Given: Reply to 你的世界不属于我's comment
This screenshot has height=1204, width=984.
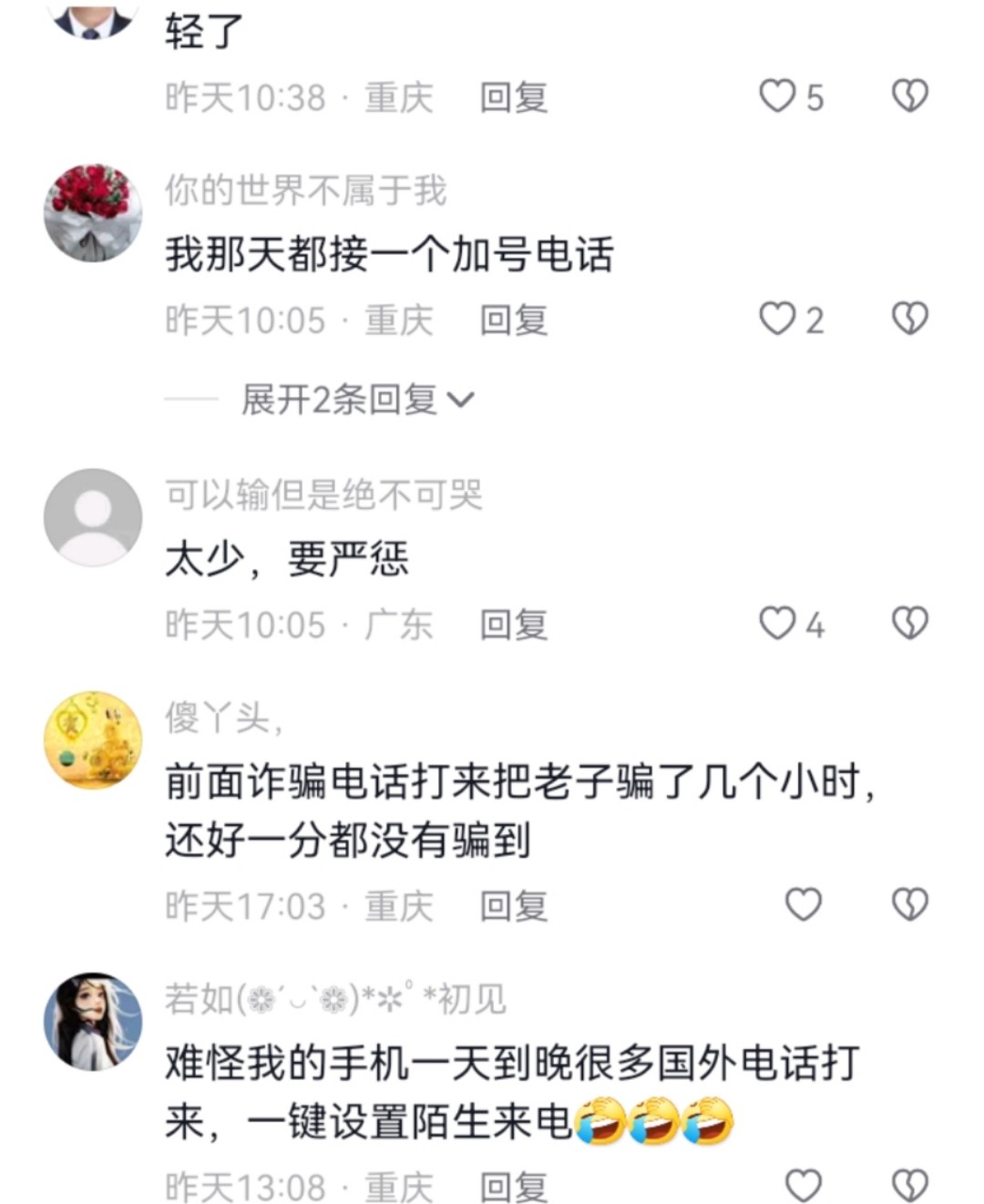Looking at the screenshot, I should [x=514, y=321].
